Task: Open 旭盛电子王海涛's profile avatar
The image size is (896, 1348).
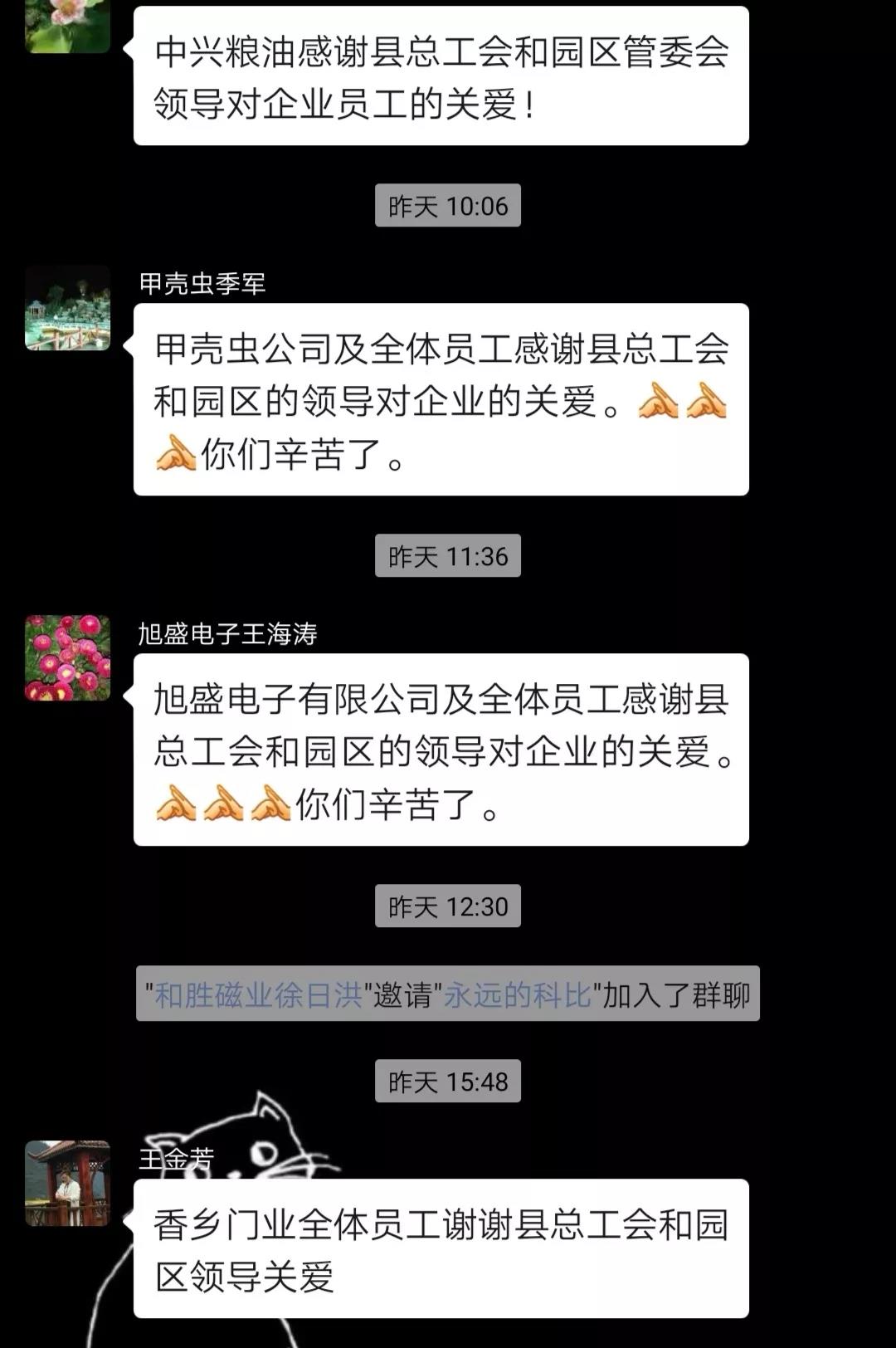Action: coord(67,657)
